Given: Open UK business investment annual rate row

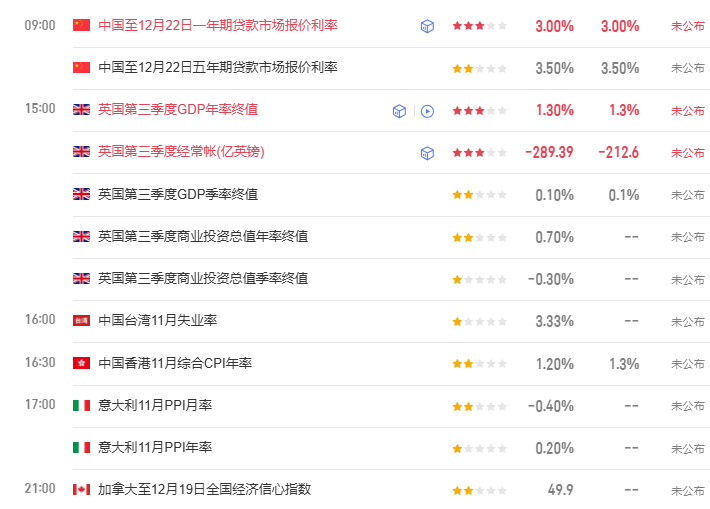Looking at the screenshot, I should (203, 237).
